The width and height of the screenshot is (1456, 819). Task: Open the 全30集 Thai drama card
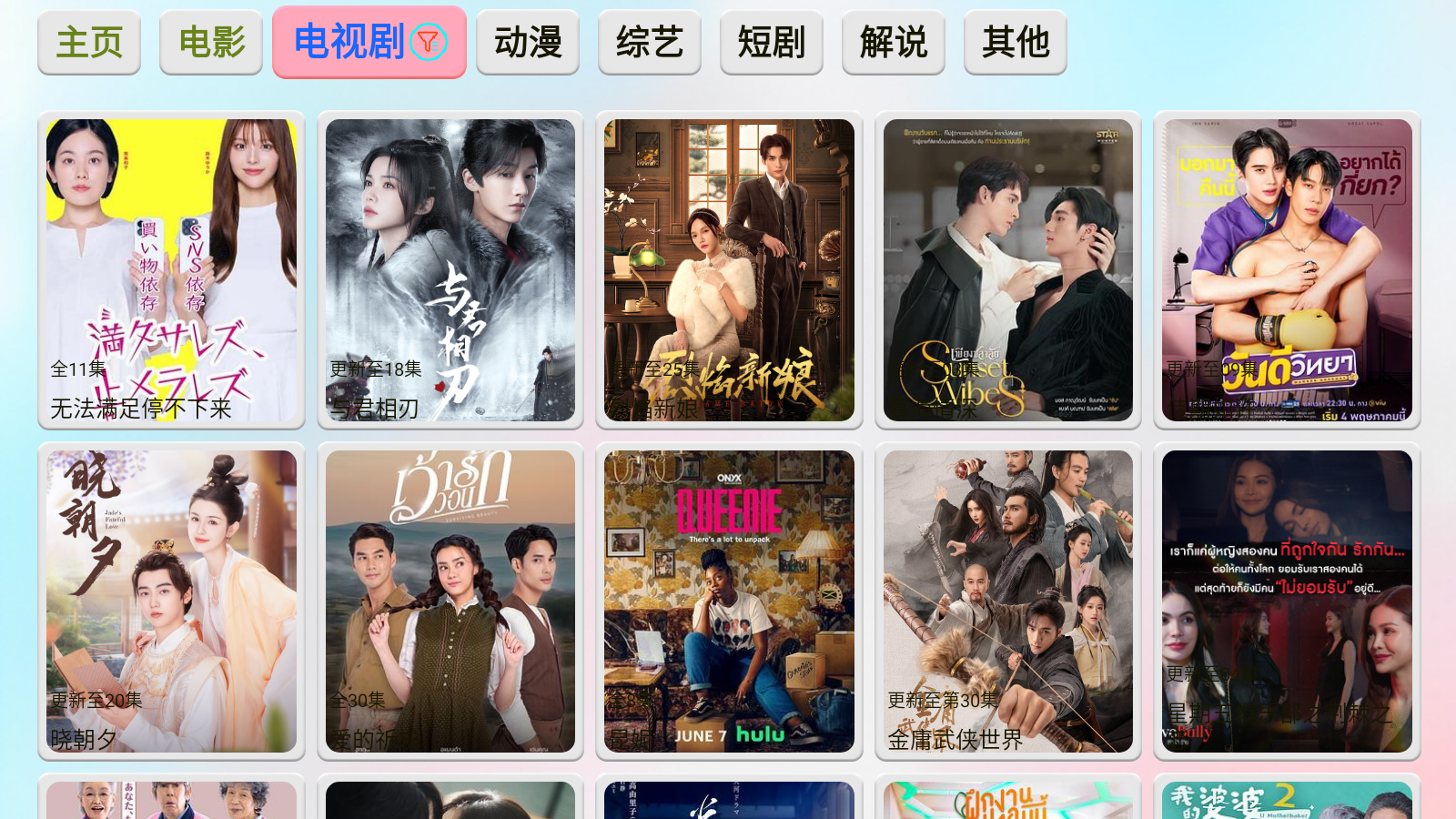tap(450, 602)
